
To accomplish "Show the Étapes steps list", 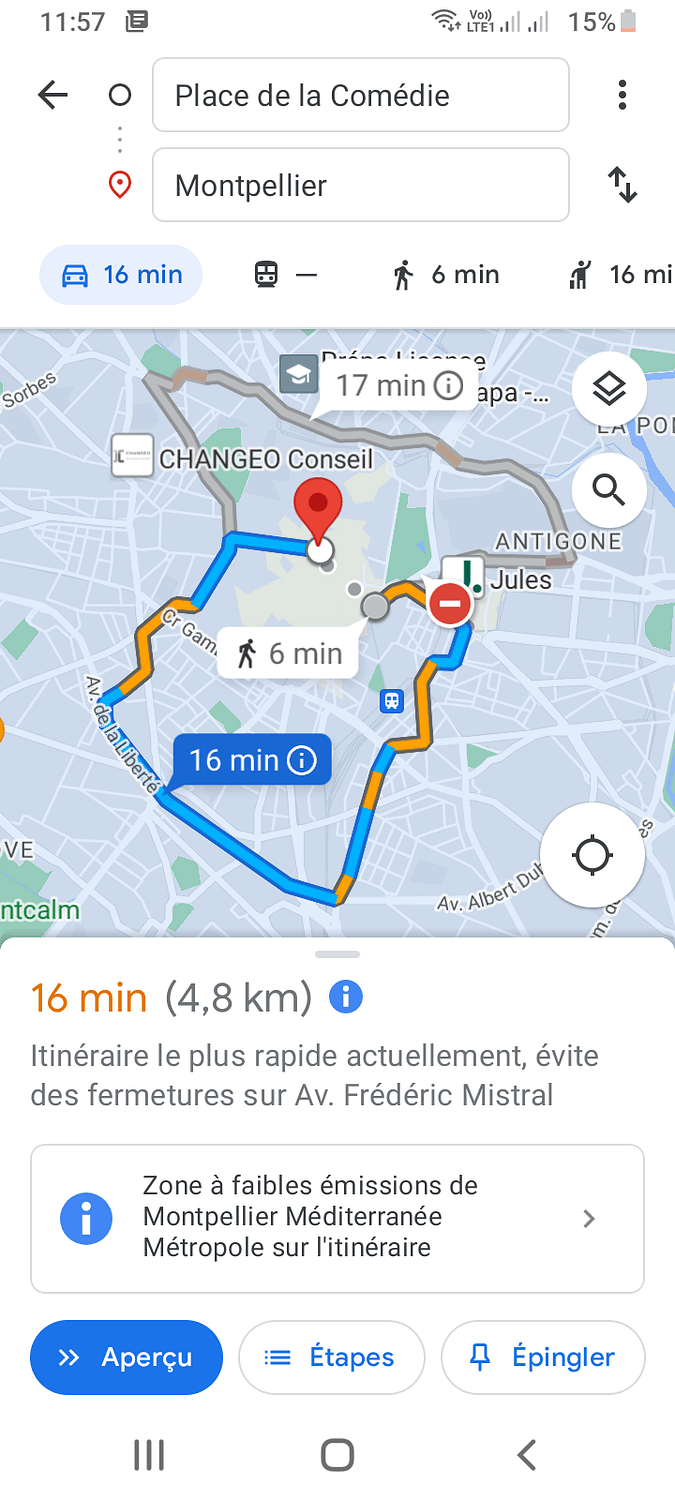I will click(x=331, y=1357).
